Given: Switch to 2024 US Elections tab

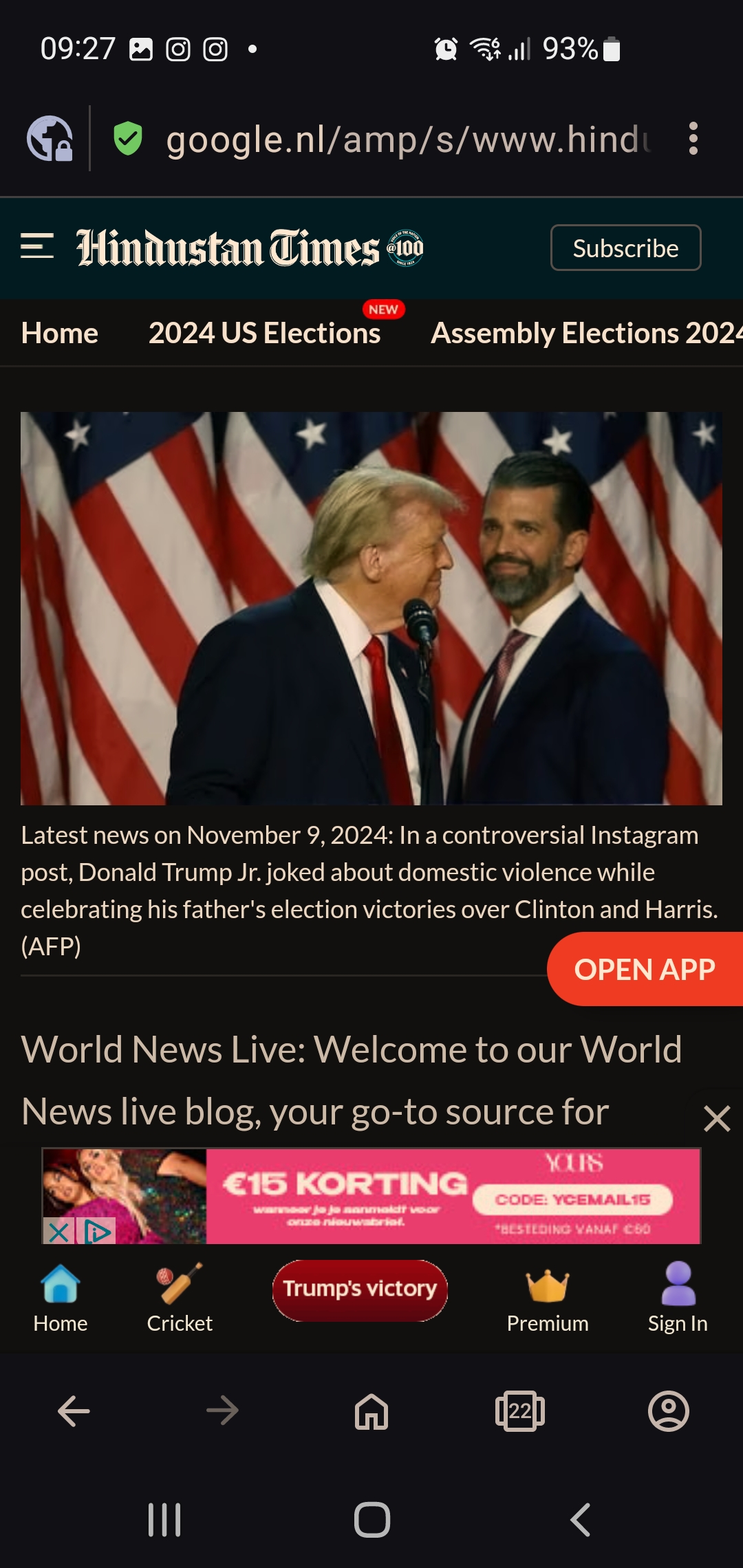Looking at the screenshot, I should click(265, 334).
